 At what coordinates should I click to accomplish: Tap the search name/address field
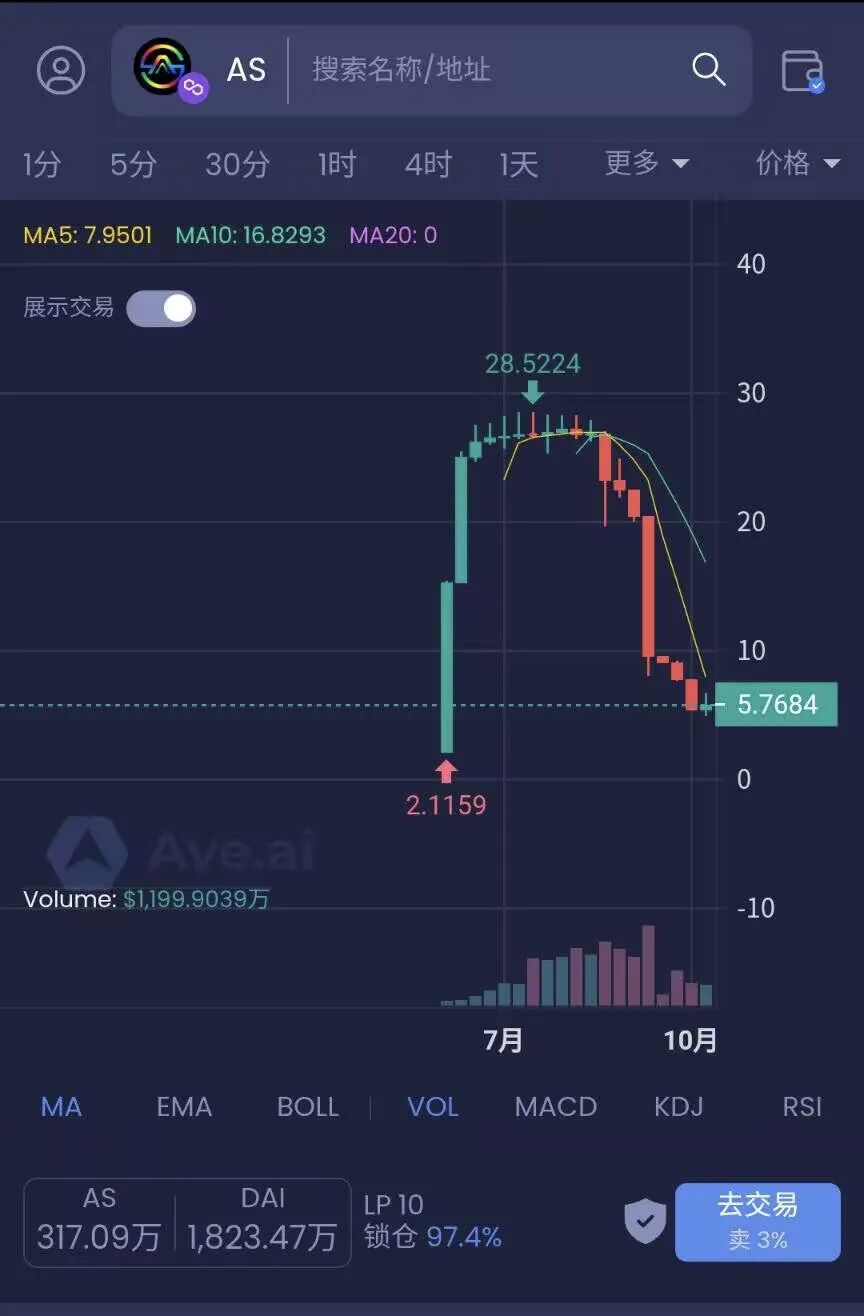coord(480,70)
